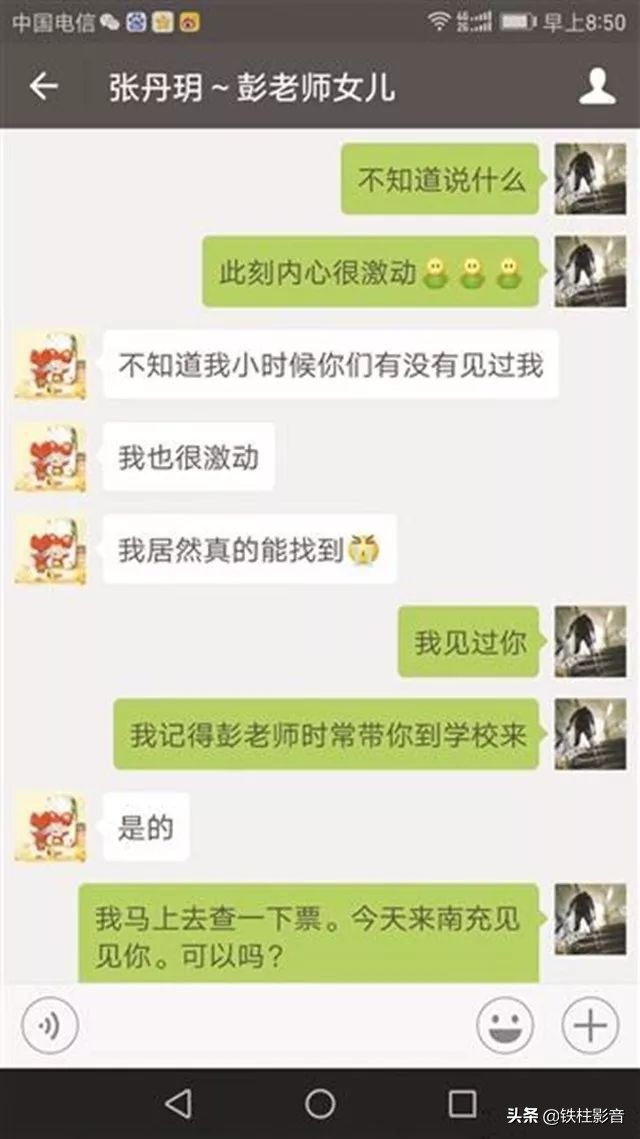
Task: Open the contact profile icon
Action: coord(597,87)
